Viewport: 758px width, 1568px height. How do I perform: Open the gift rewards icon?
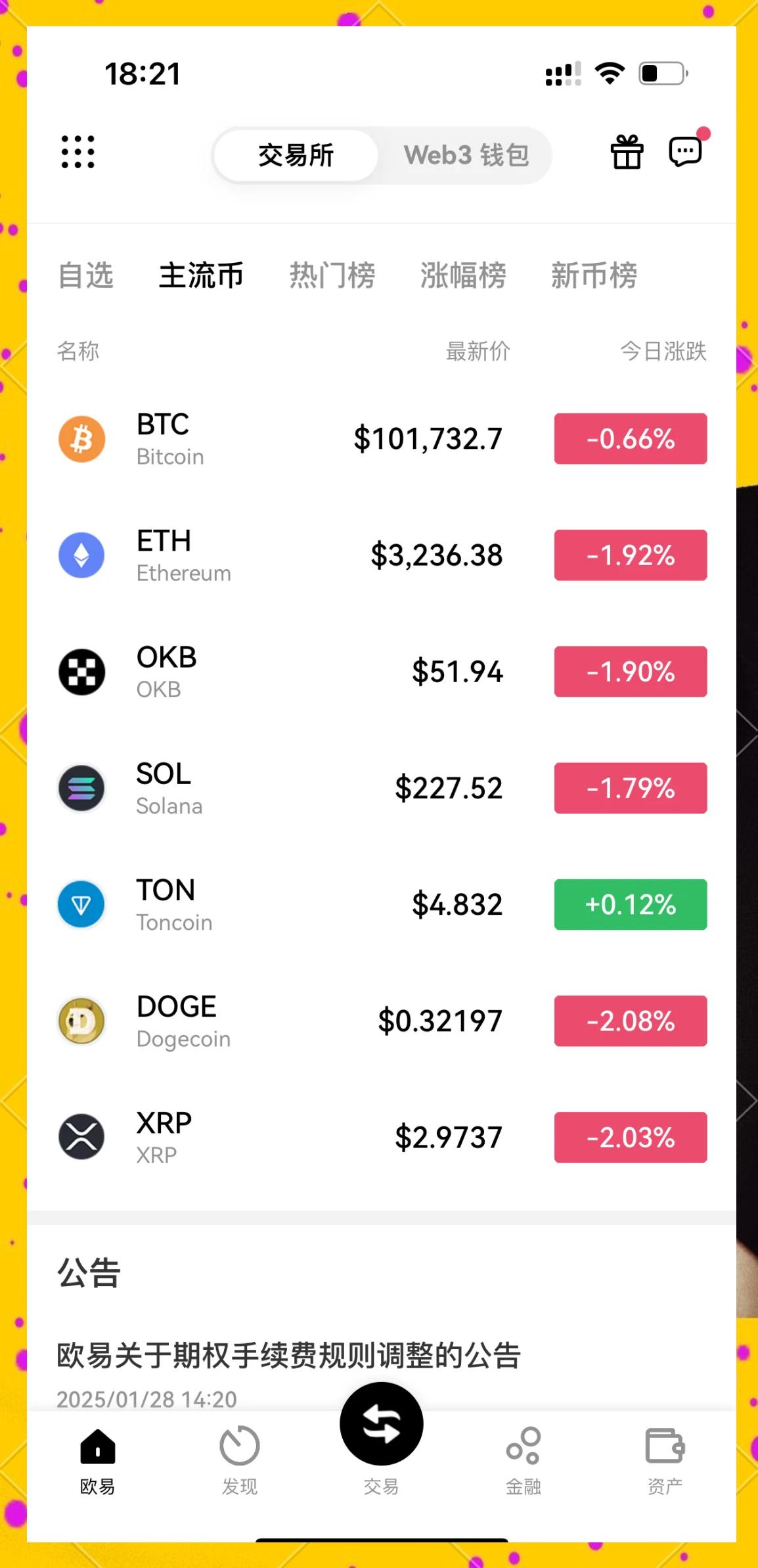627,152
